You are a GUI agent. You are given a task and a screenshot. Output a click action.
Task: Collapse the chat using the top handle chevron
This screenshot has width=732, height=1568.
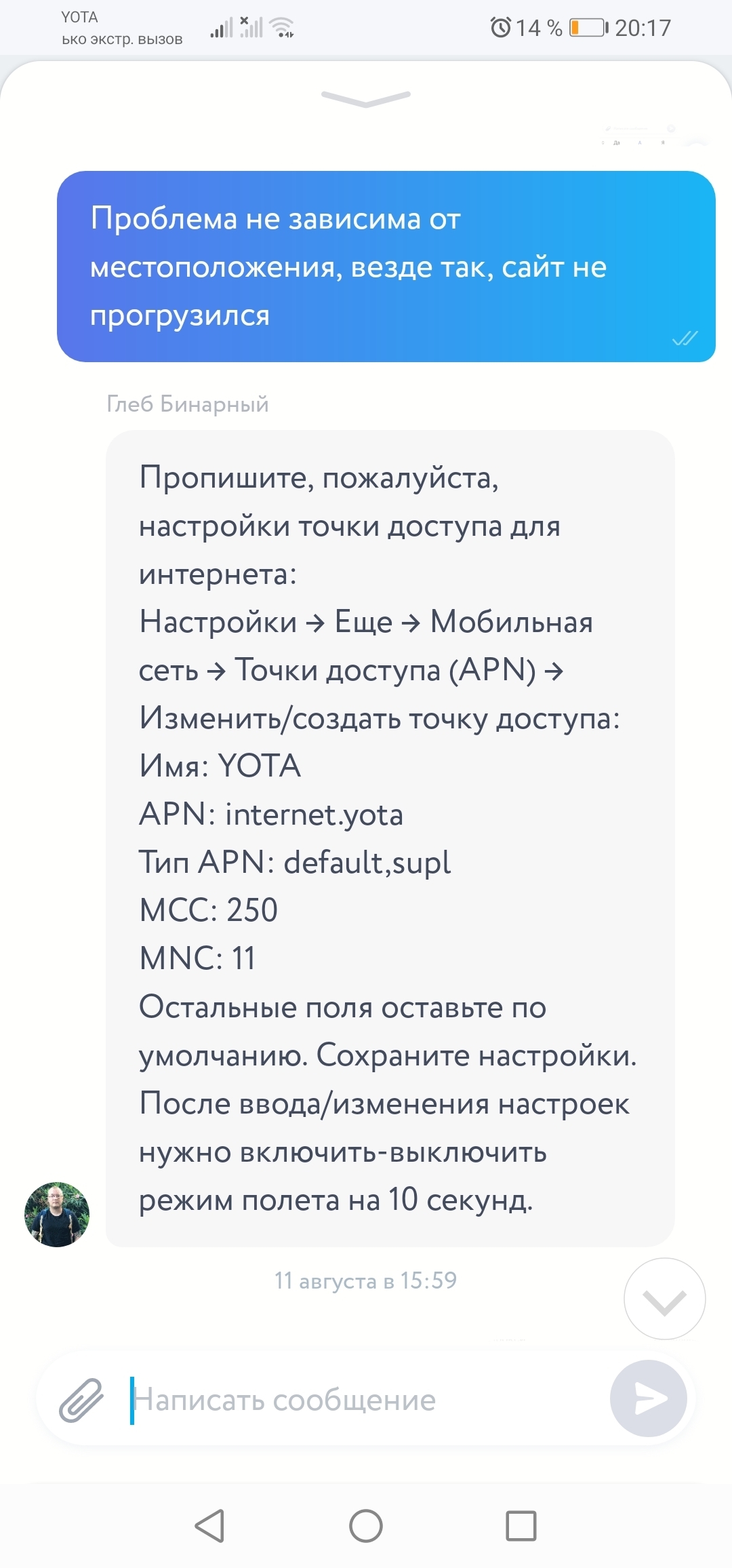pyautogui.click(x=366, y=98)
